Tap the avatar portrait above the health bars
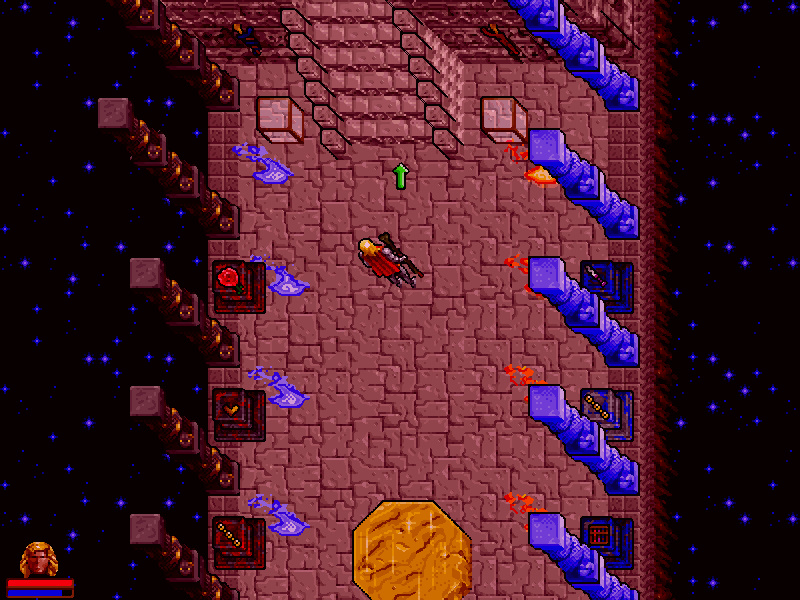 coord(39,559)
